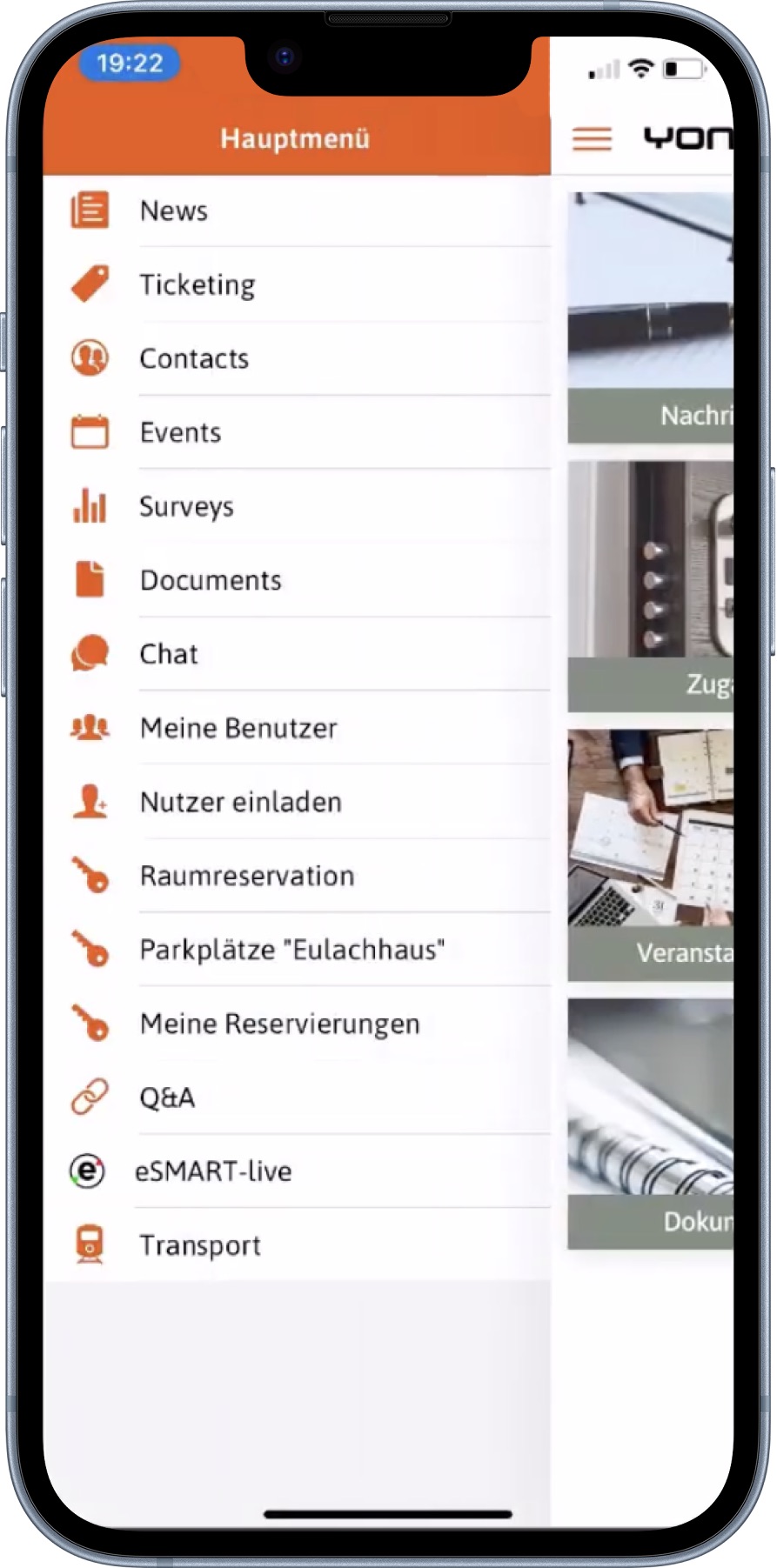Open the Dokumente tile

click(651, 1124)
